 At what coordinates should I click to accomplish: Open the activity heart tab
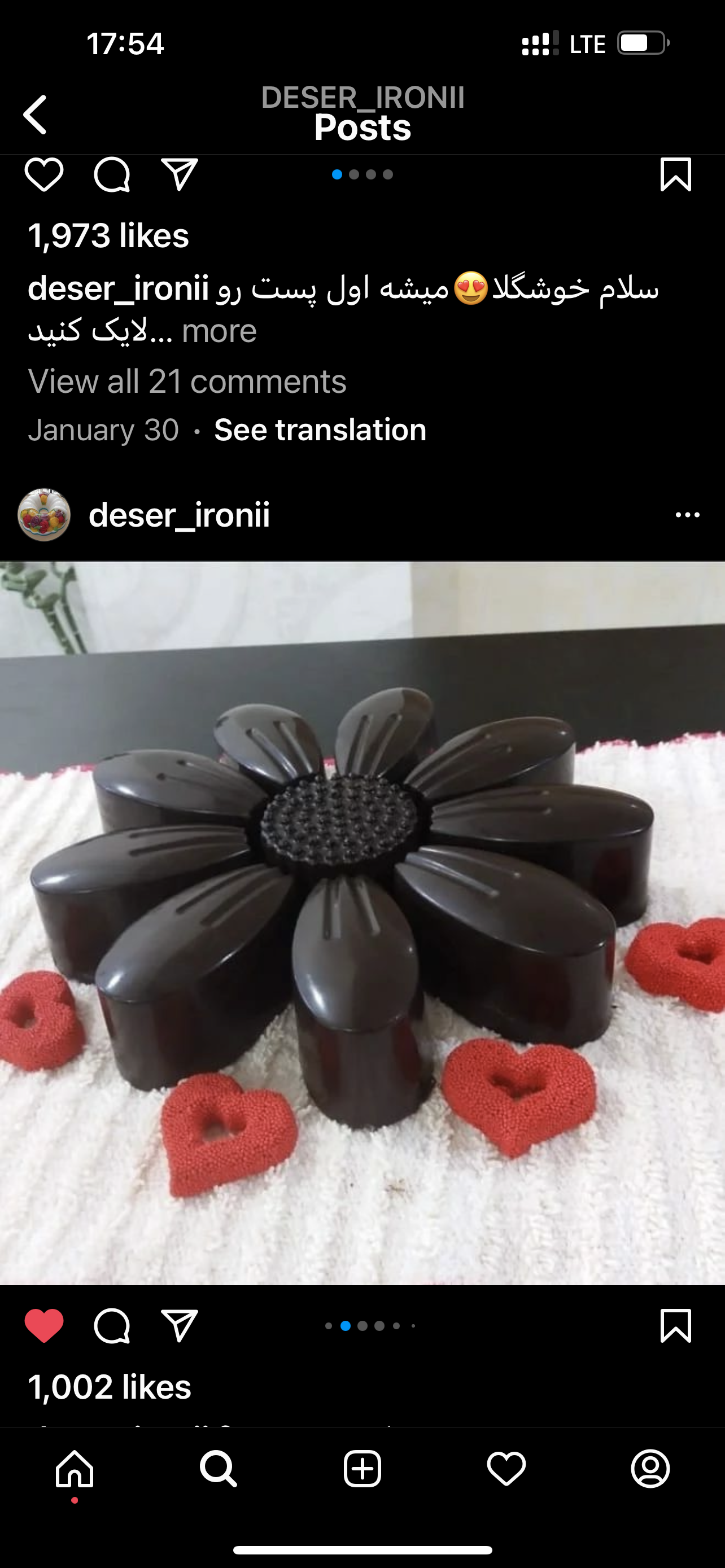506,1469
